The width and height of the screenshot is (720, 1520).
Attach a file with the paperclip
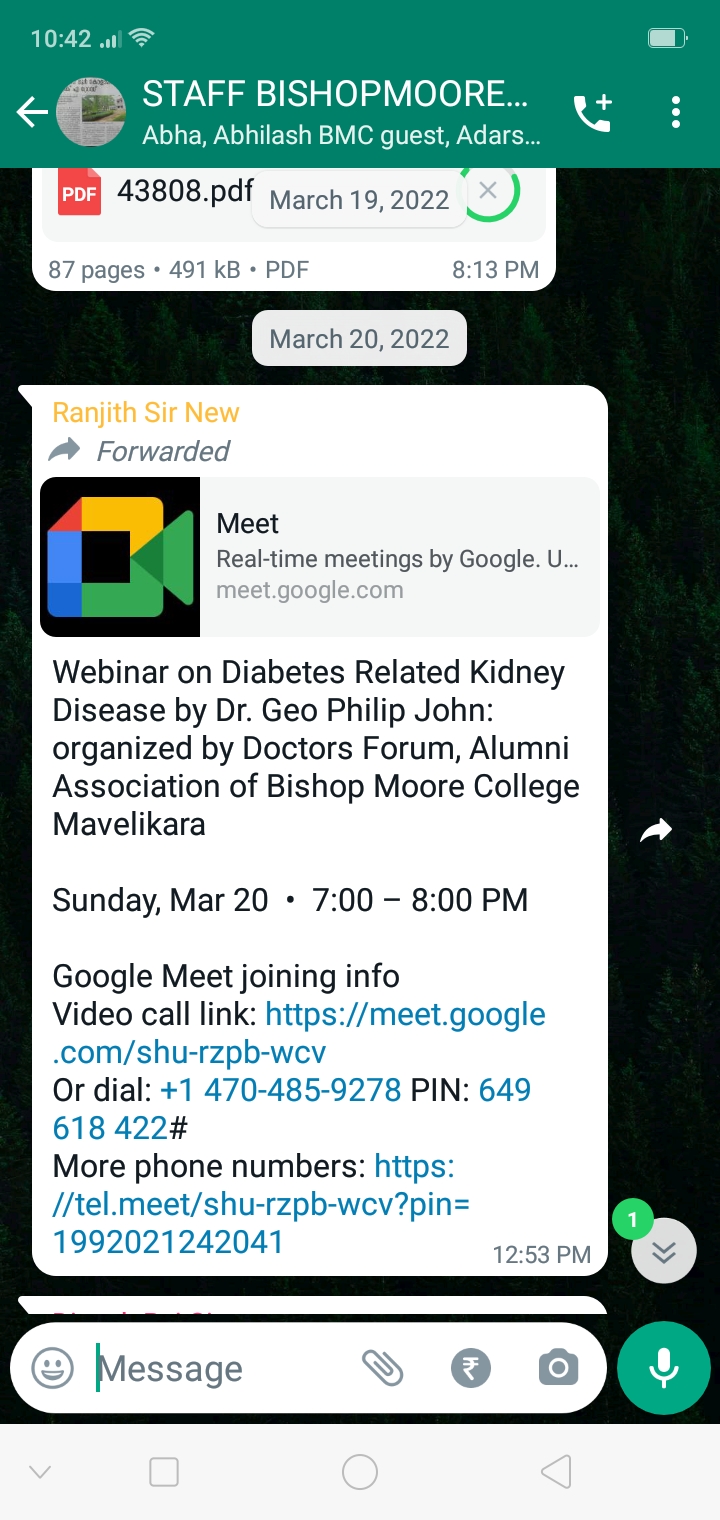(x=382, y=1368)
